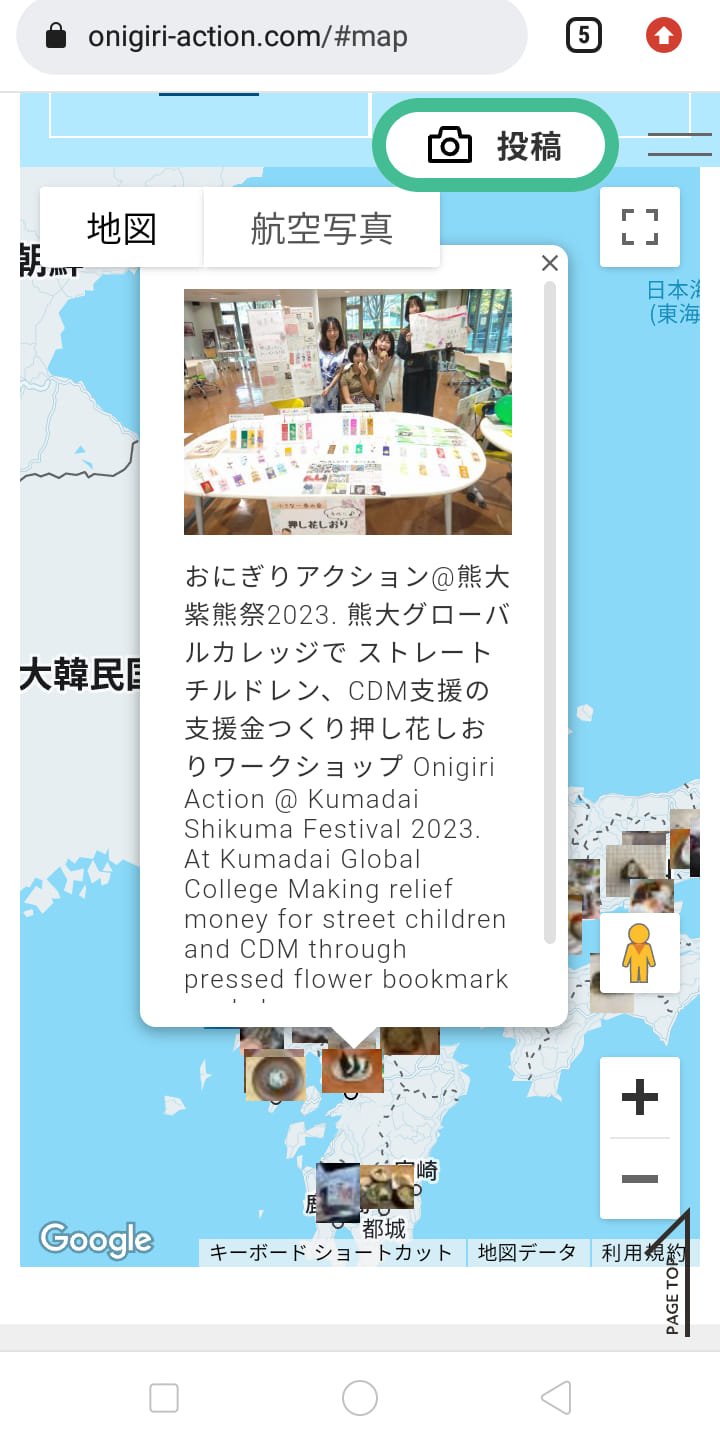Switch map to 航空写真 satellite view

coord(321,228)
